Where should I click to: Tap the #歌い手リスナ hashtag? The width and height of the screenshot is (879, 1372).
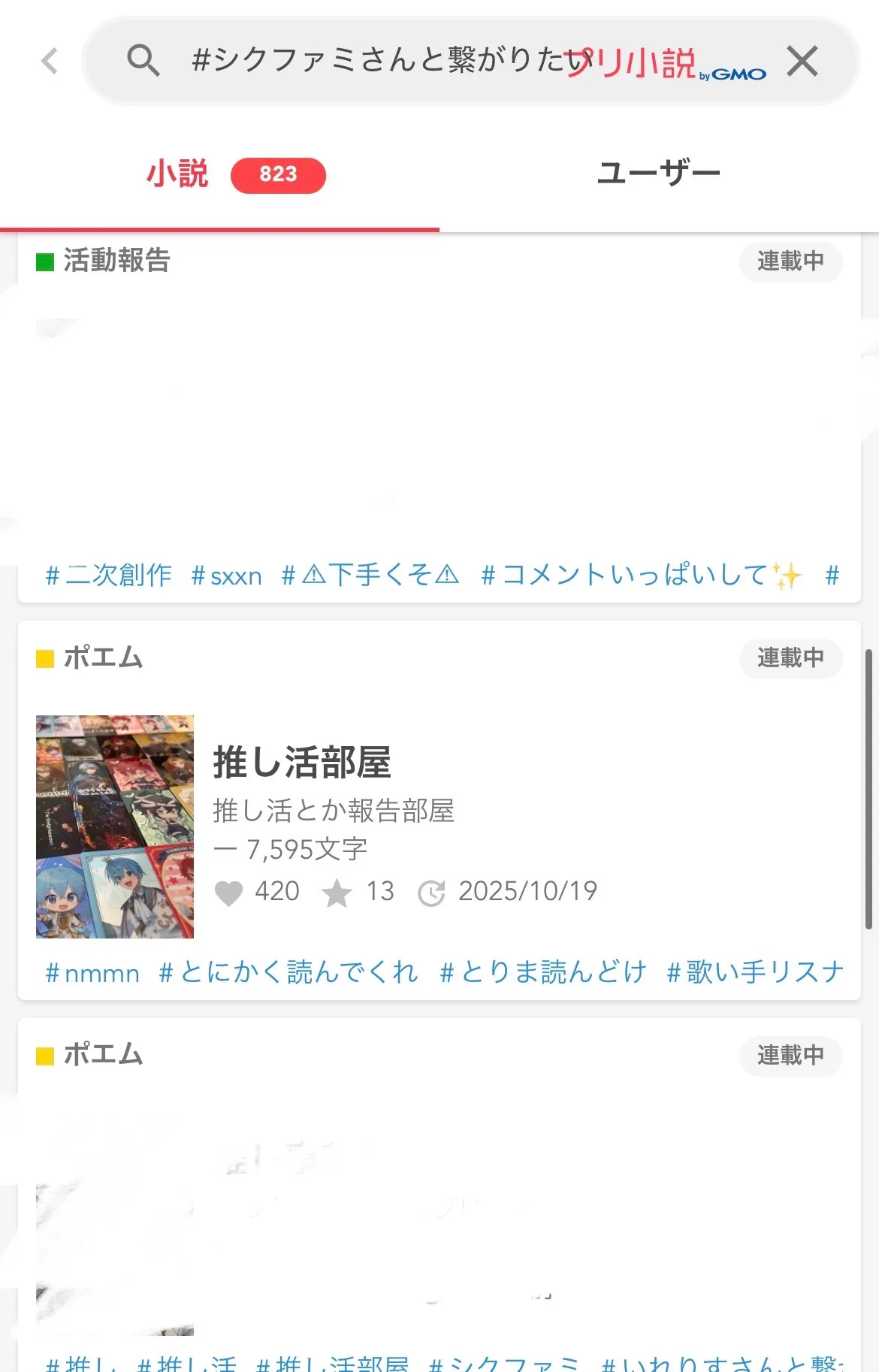tap(755, 972)
